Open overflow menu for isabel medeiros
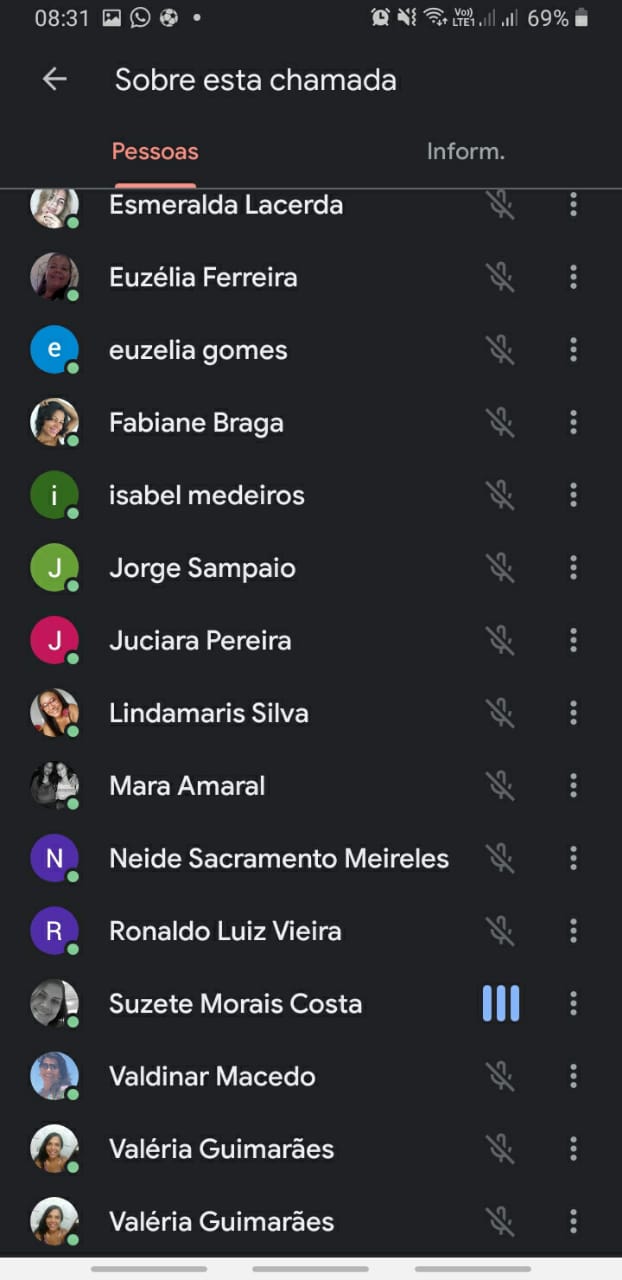Image resolution: width=622 pixels, height=1280 pixels. 573,495
